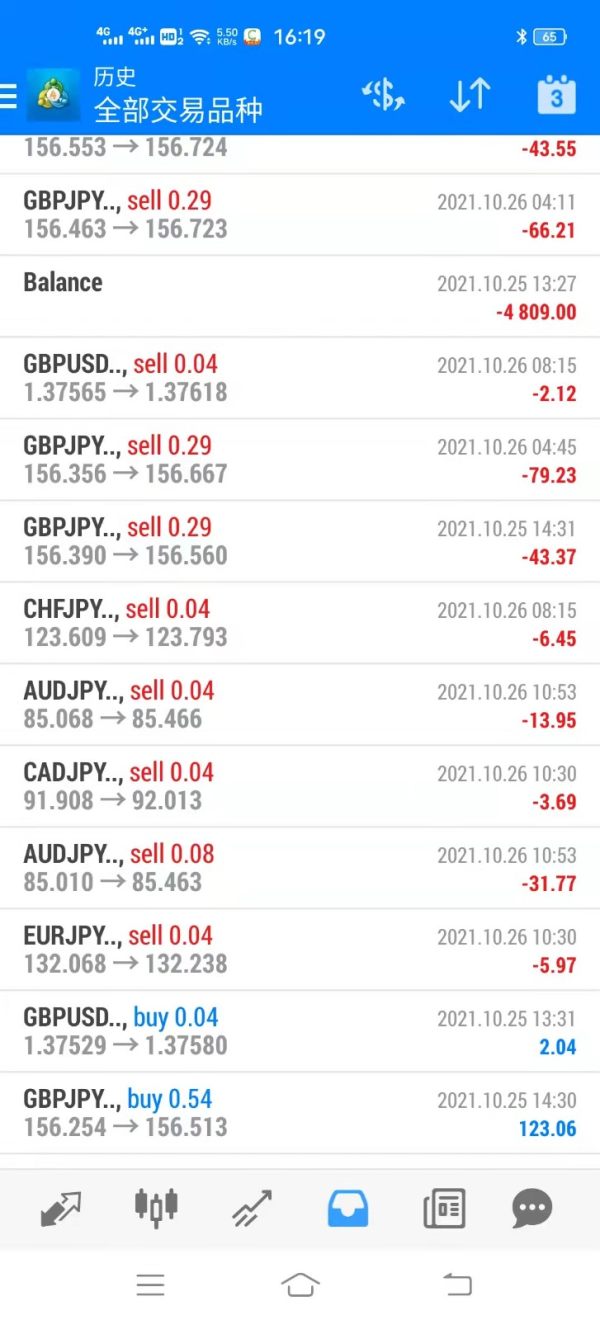600x1320 pixels.
Task: Expand the AUDJPY sell 0.08 trade
Action: tap(300, 868)
